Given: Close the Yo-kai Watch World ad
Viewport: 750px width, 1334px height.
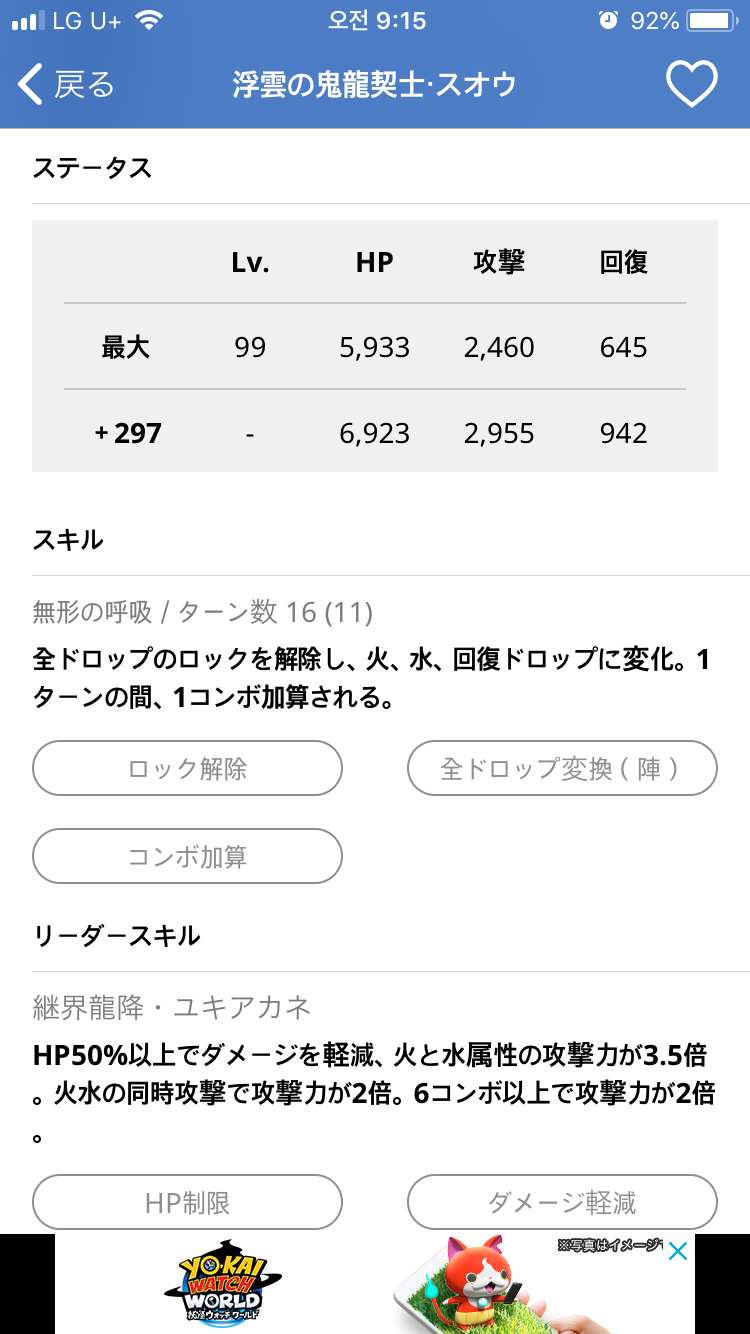Looking at the screenshot, I should tap(678, 1251).
